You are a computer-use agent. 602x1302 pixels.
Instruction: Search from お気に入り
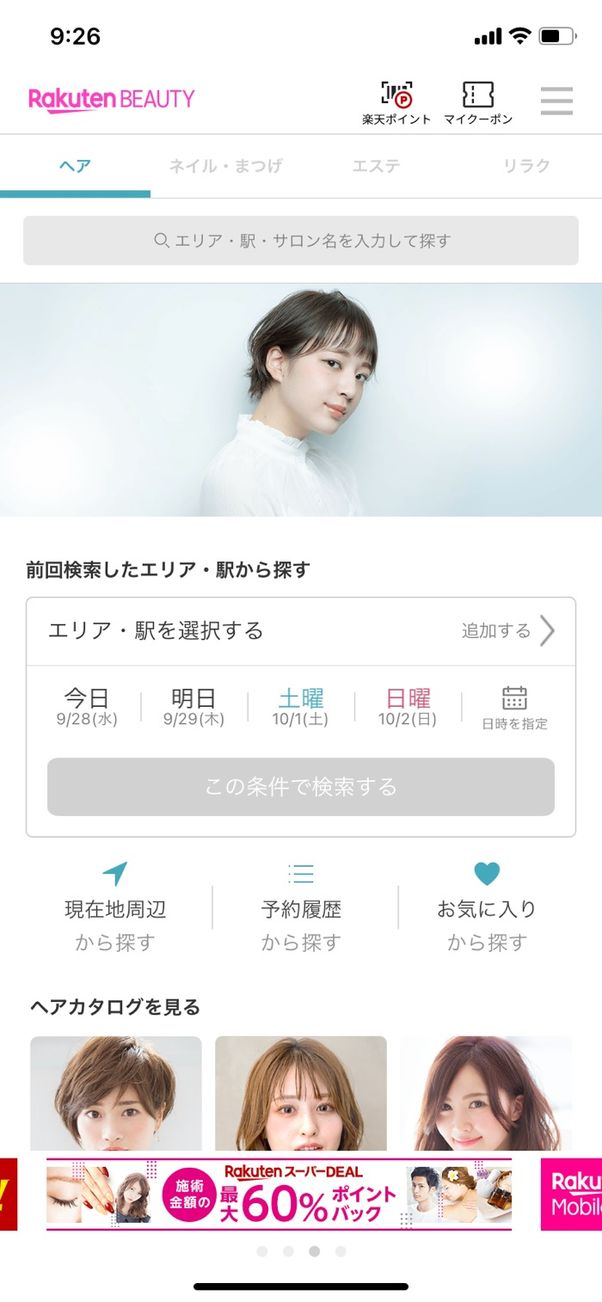(487, 907)
